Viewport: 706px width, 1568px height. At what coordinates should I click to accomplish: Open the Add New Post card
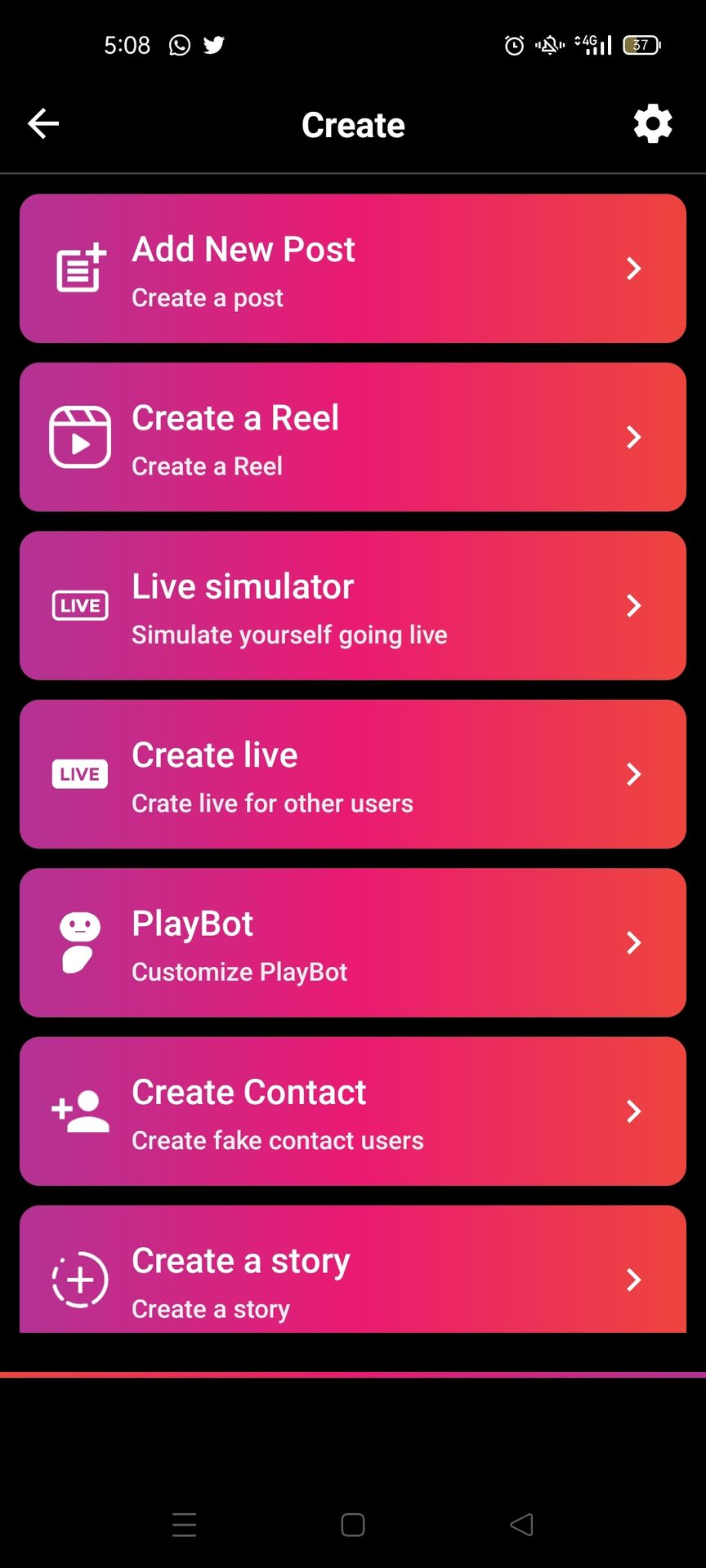353,269
